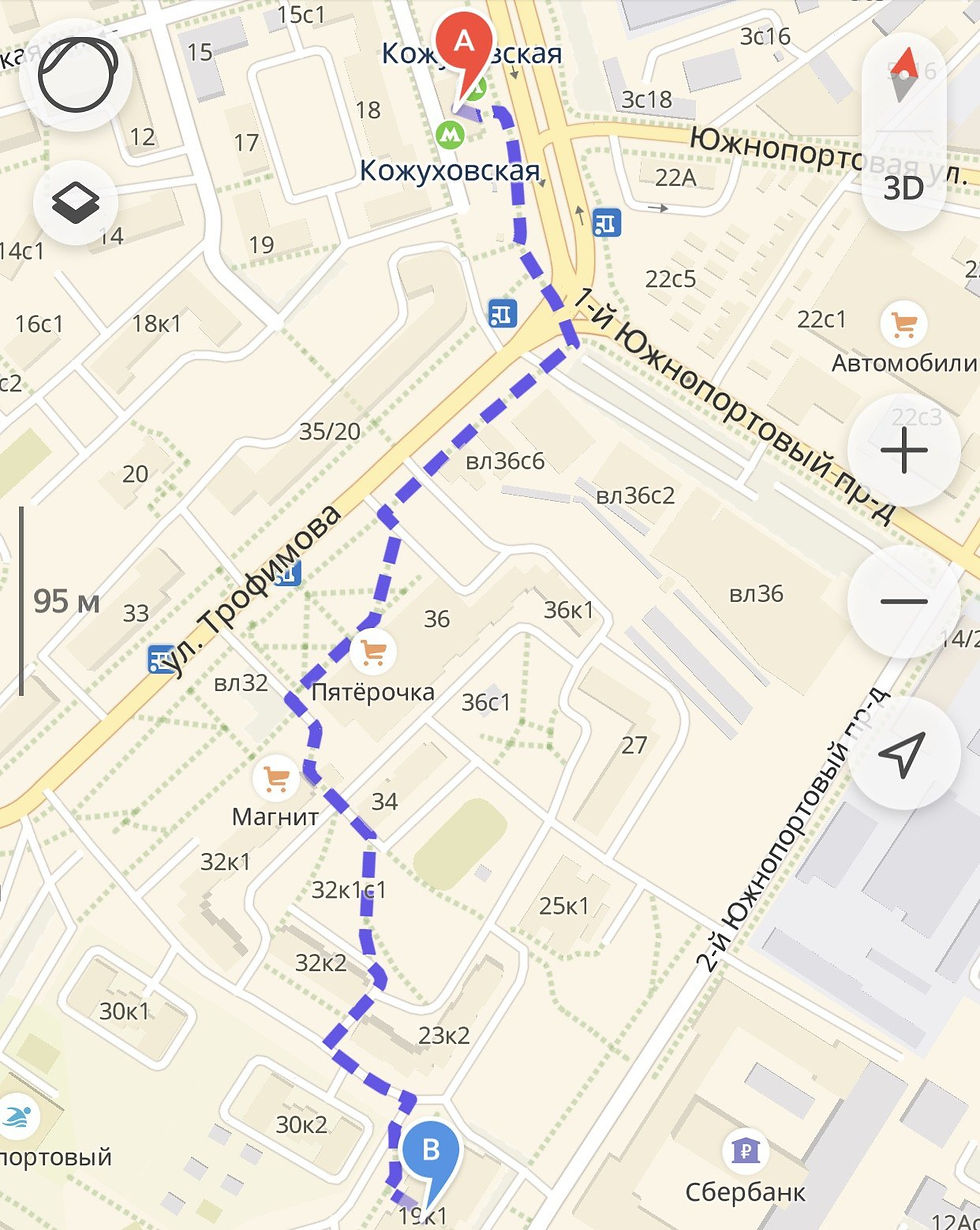This screenshot has height=1230, width=980.
Task: Zoom in with the plus button
Action: pos(904,451)
